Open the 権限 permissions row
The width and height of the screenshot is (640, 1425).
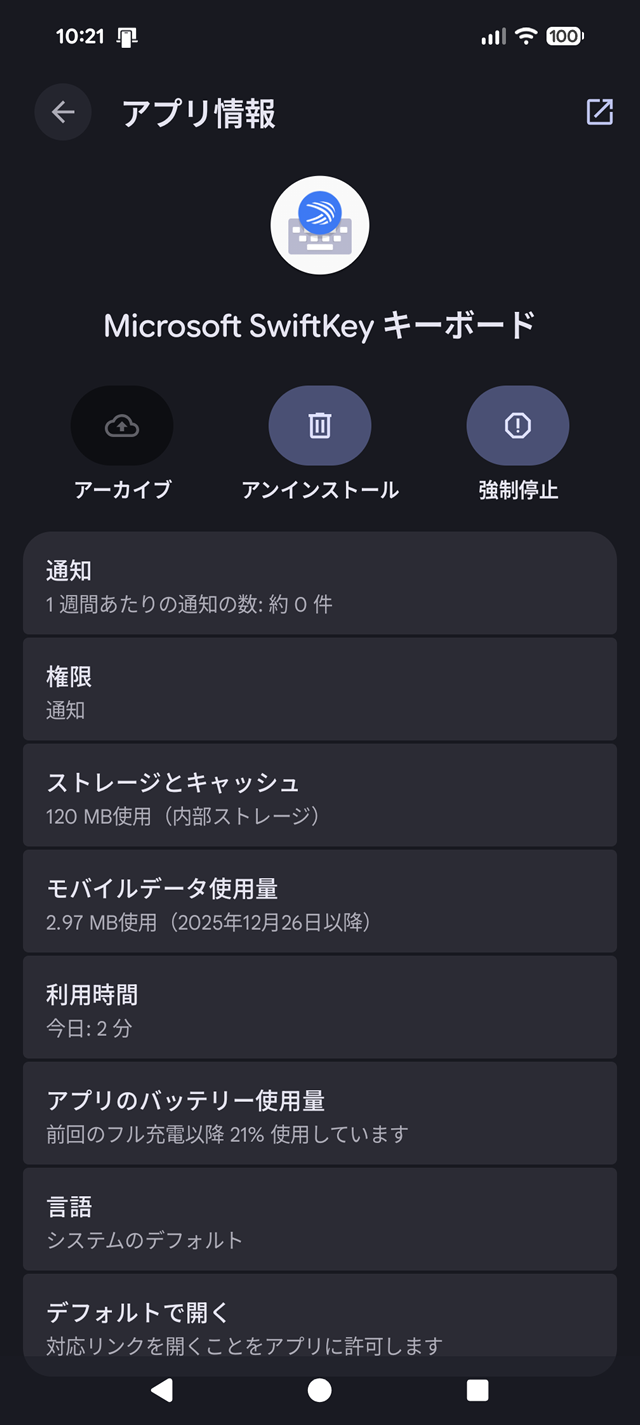coord(320,691)
